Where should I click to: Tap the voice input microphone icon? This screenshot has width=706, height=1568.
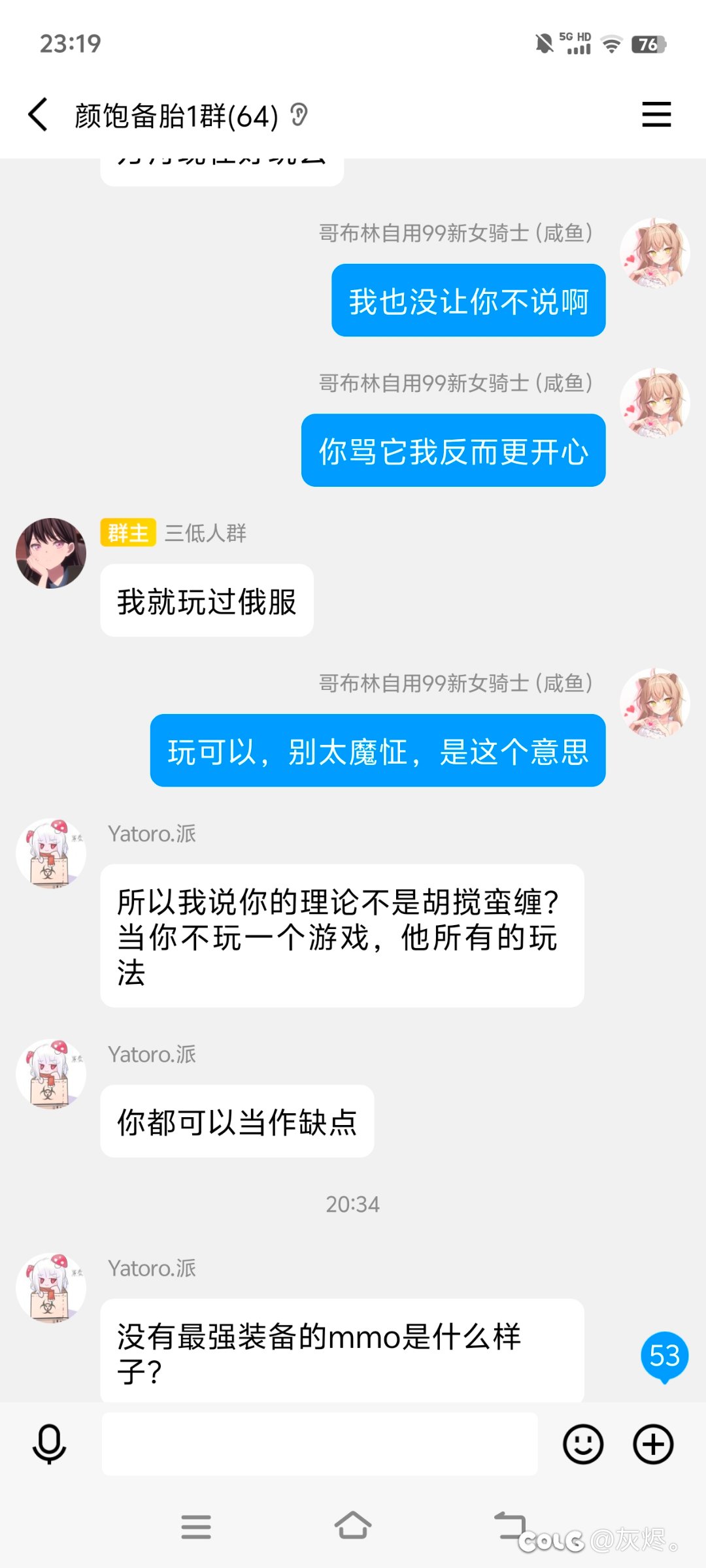pyautogui.click(x=50, y=1444)
